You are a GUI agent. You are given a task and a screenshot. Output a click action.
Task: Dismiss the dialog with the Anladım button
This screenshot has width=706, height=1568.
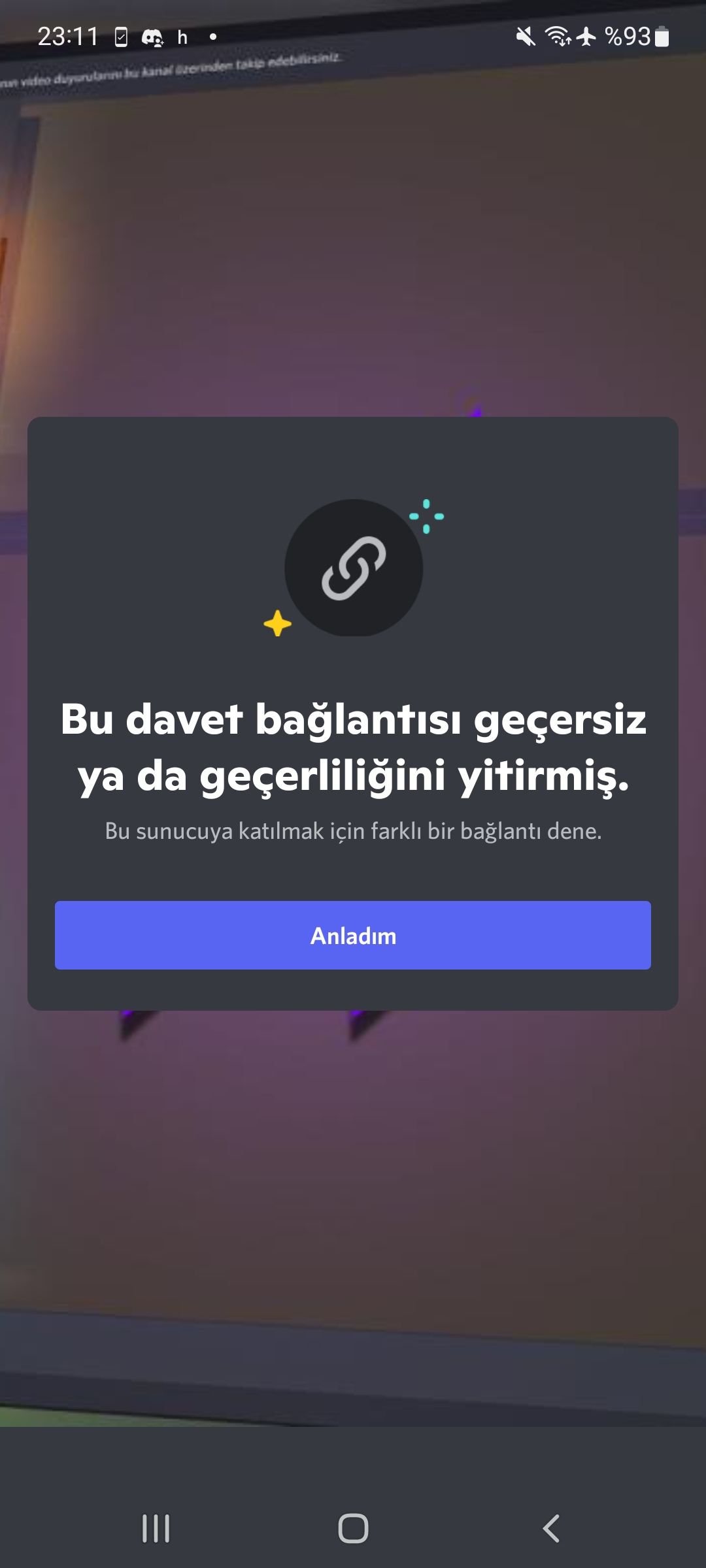tap(353, 935)
